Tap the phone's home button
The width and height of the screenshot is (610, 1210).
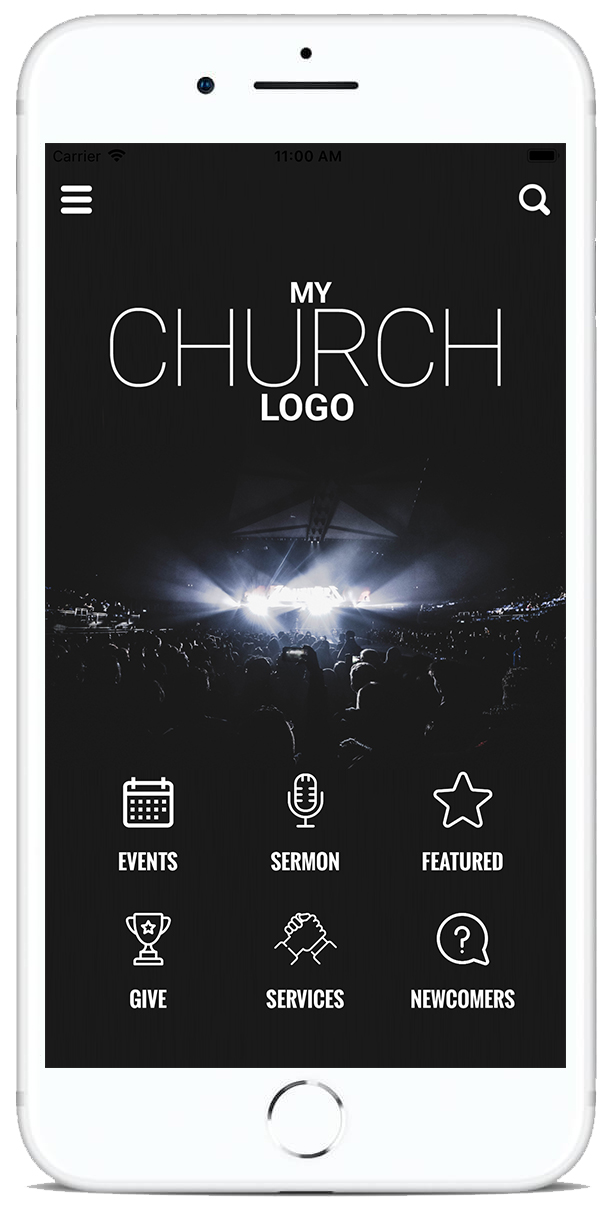coord(305,1119)
